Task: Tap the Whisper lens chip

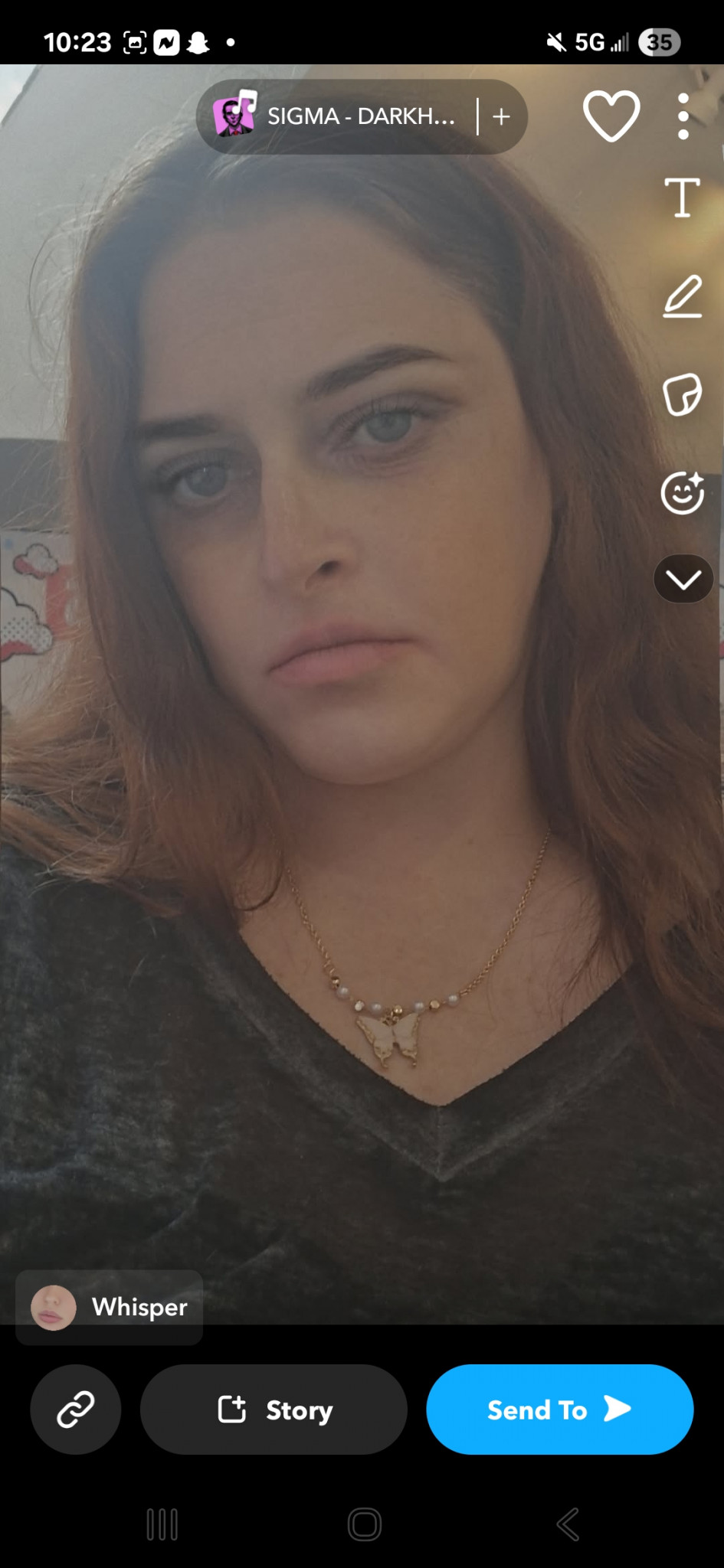Action: pos(110,1307)
